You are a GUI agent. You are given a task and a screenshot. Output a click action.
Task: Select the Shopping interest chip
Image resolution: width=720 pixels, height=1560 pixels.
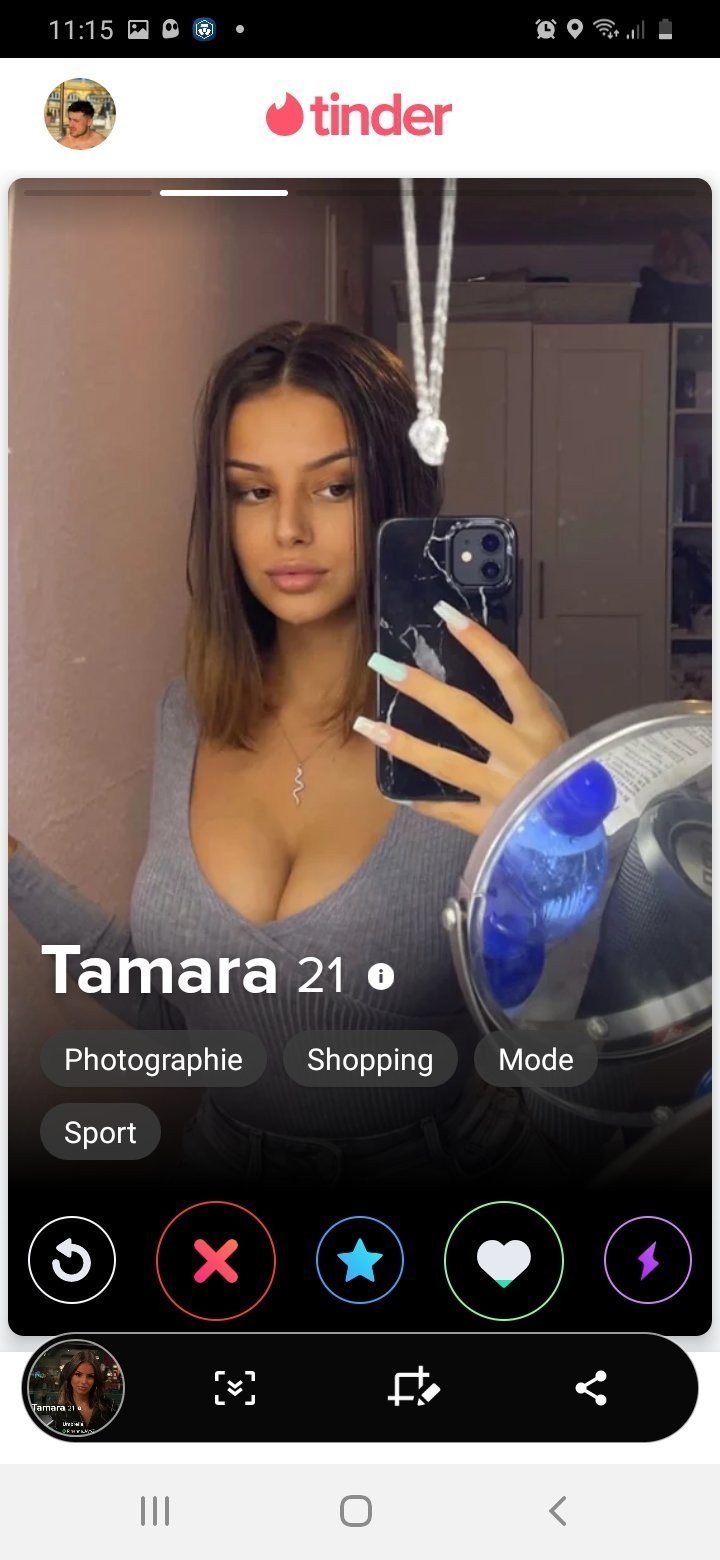[x=370, y=1059]
